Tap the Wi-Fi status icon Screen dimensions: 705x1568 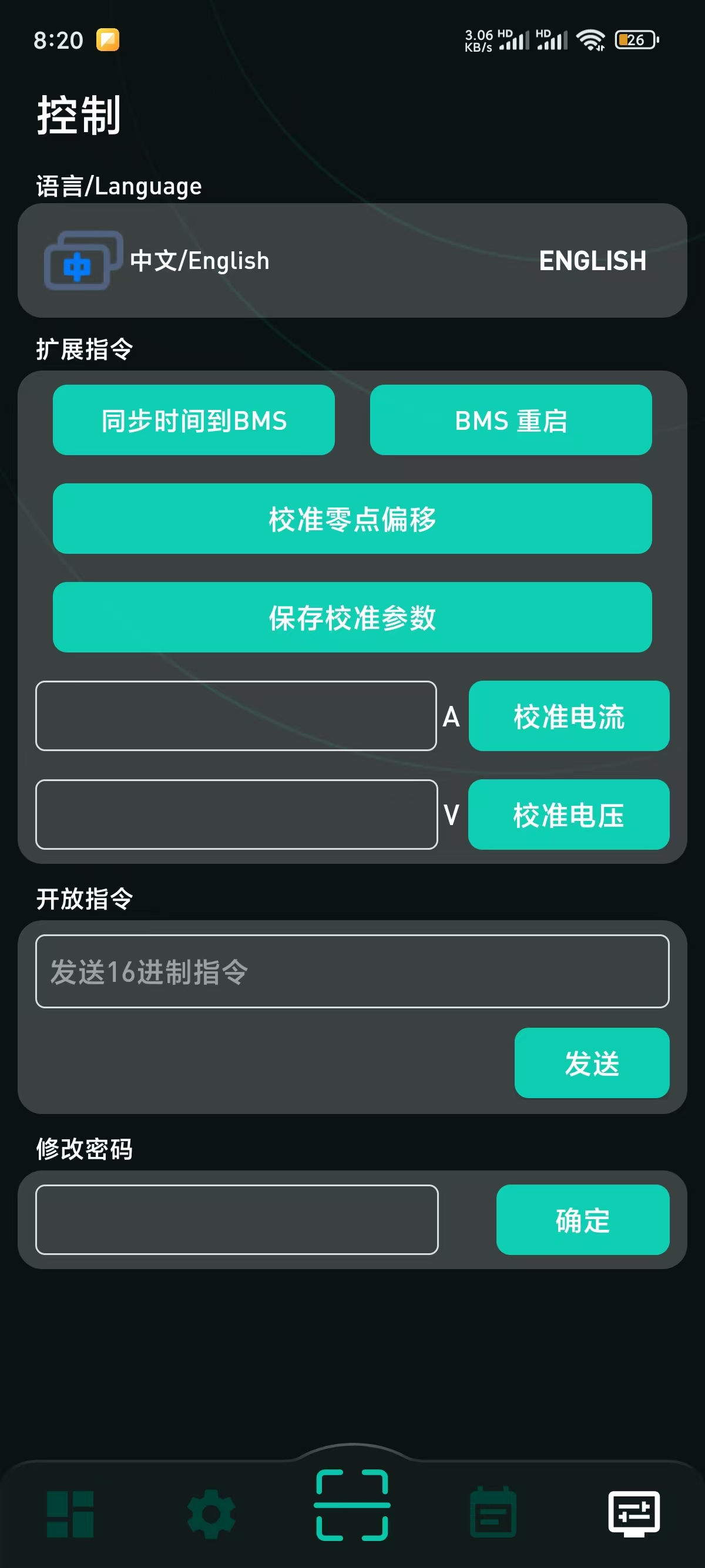pyautogui.click(x=589, y=40)
